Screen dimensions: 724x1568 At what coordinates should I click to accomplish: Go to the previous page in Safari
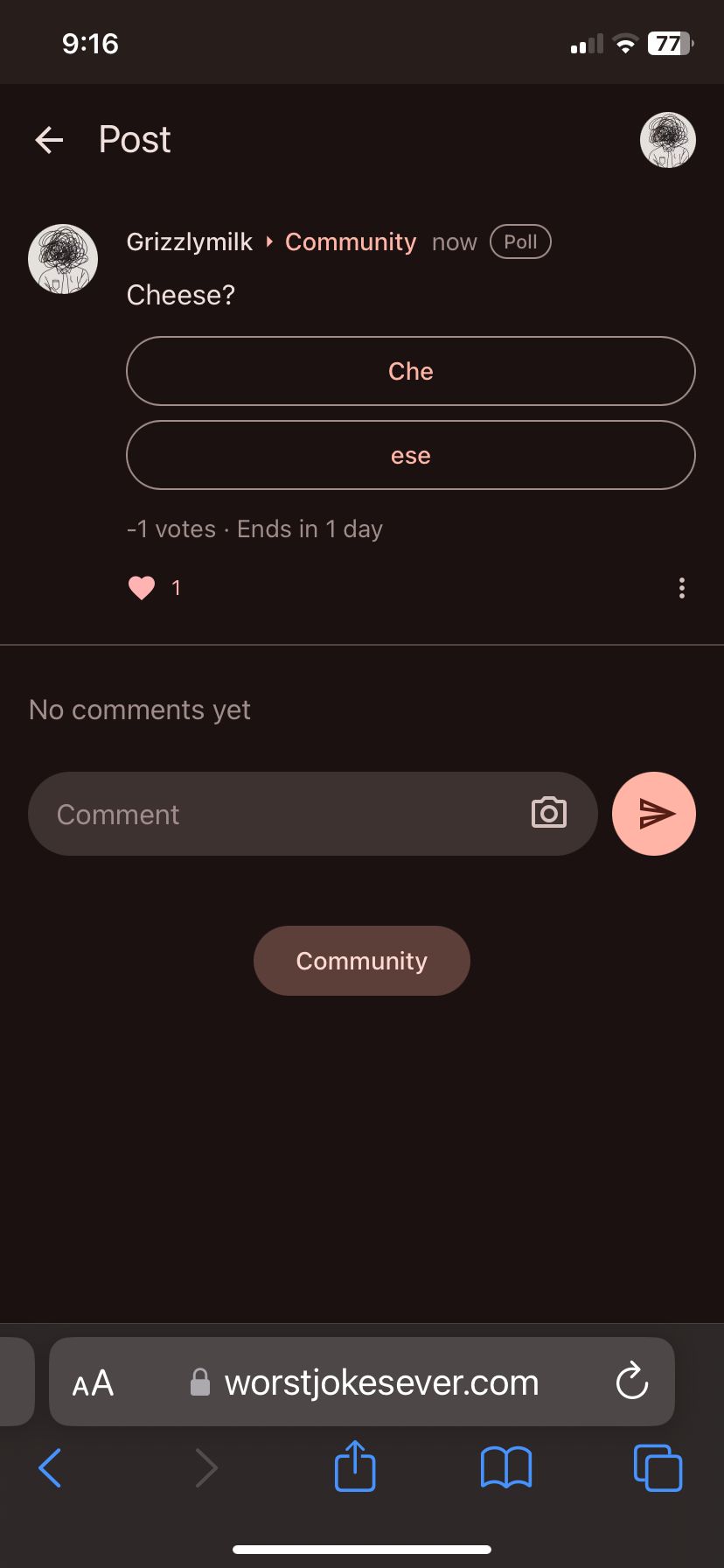pos(51,1467)
